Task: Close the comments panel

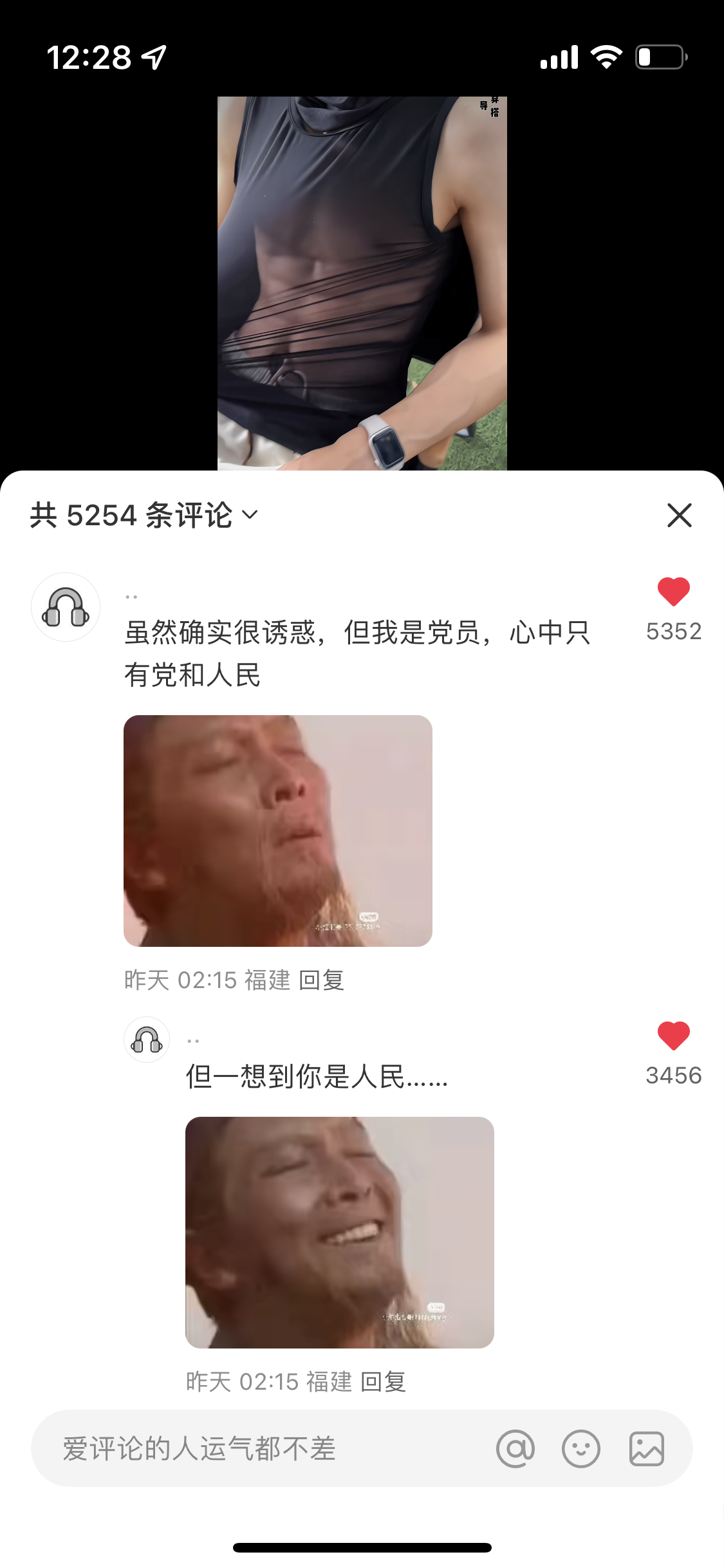Action: [679, 515]
